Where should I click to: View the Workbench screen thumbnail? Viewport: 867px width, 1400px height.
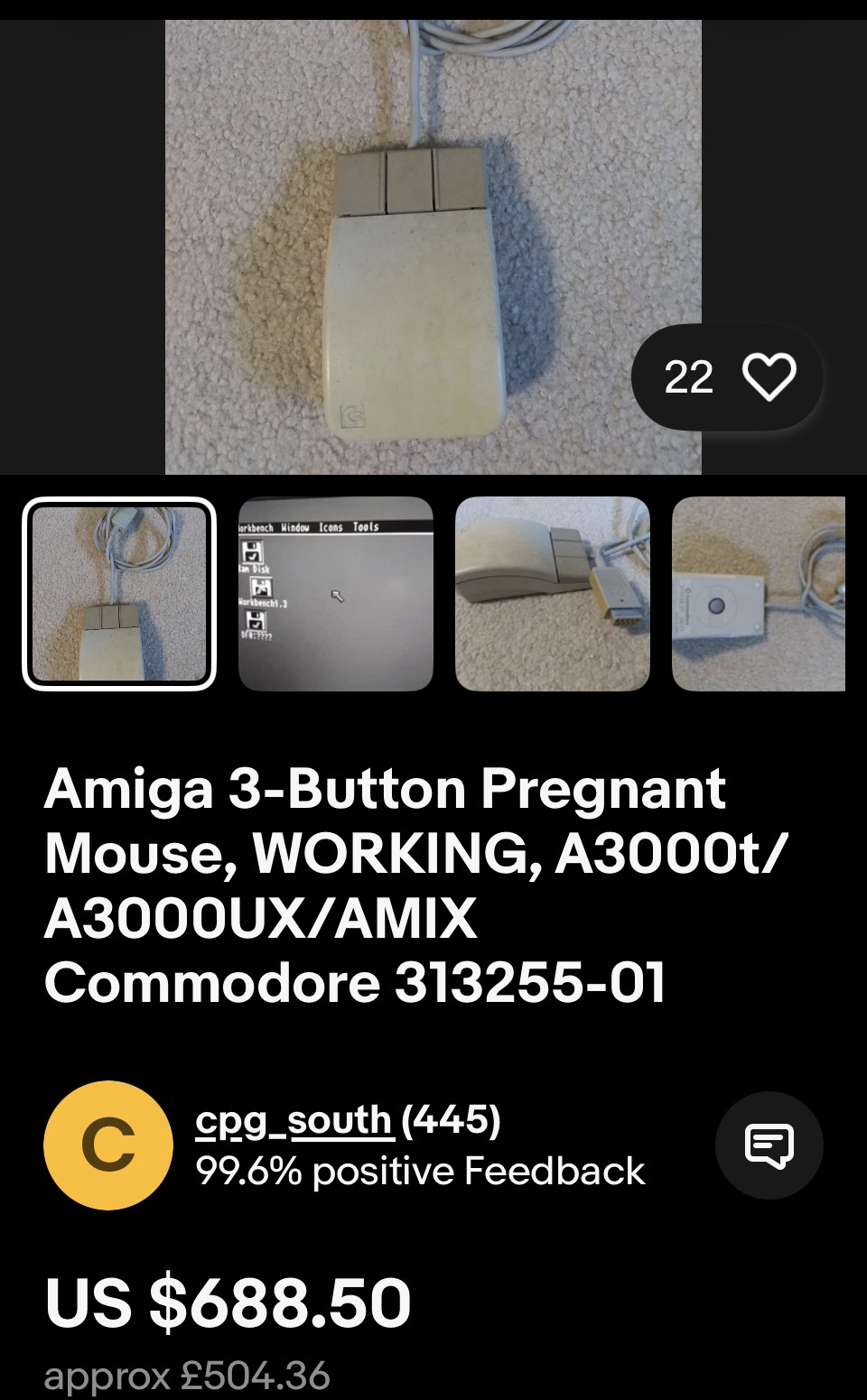(336, 594)
